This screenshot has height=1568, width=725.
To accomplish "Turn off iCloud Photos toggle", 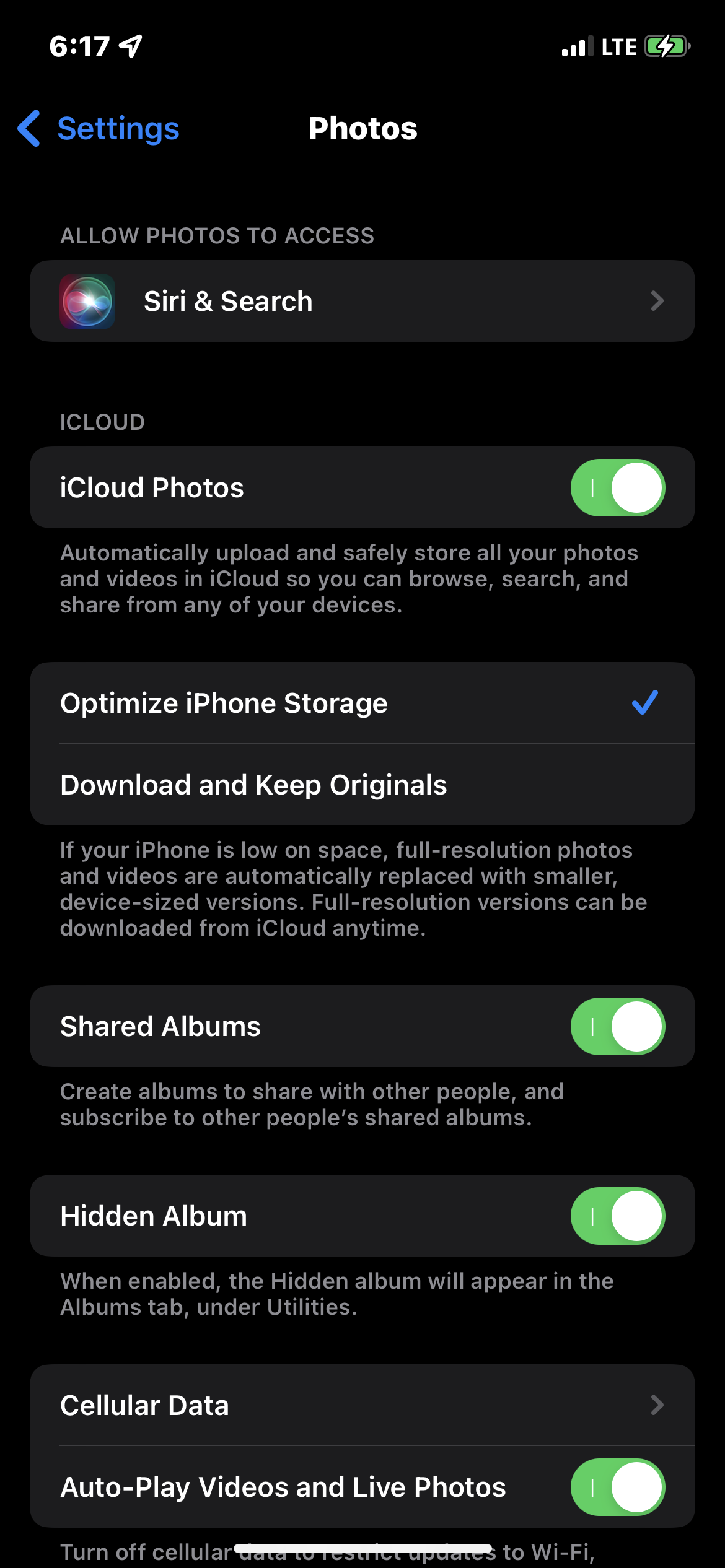I will pos(617,487).
